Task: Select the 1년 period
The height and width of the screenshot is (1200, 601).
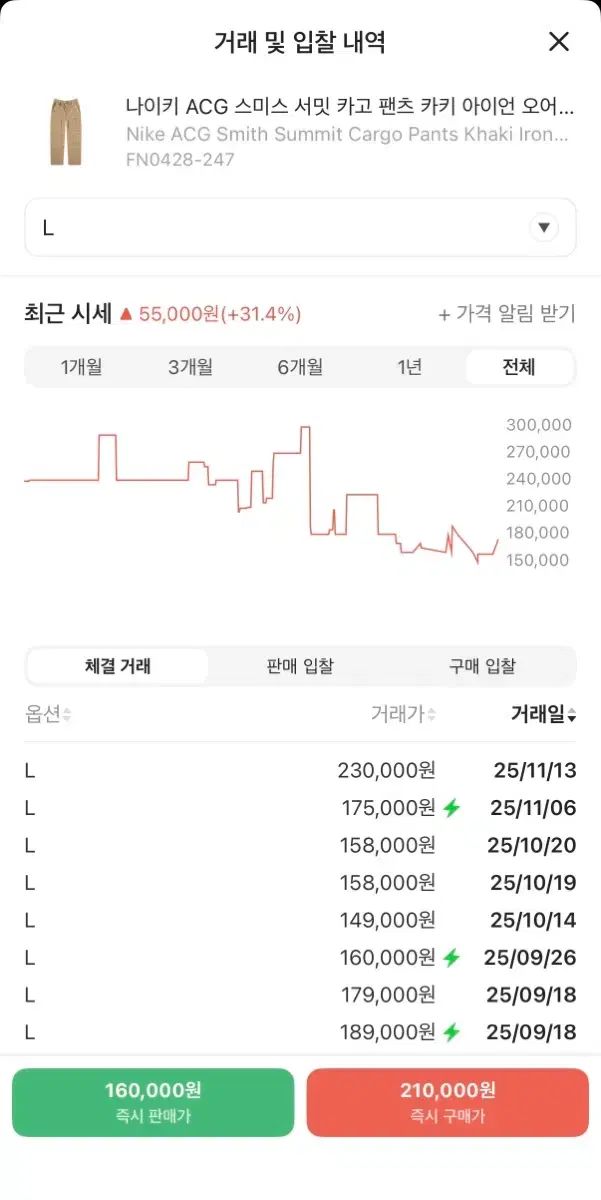Action: (409, 367)
